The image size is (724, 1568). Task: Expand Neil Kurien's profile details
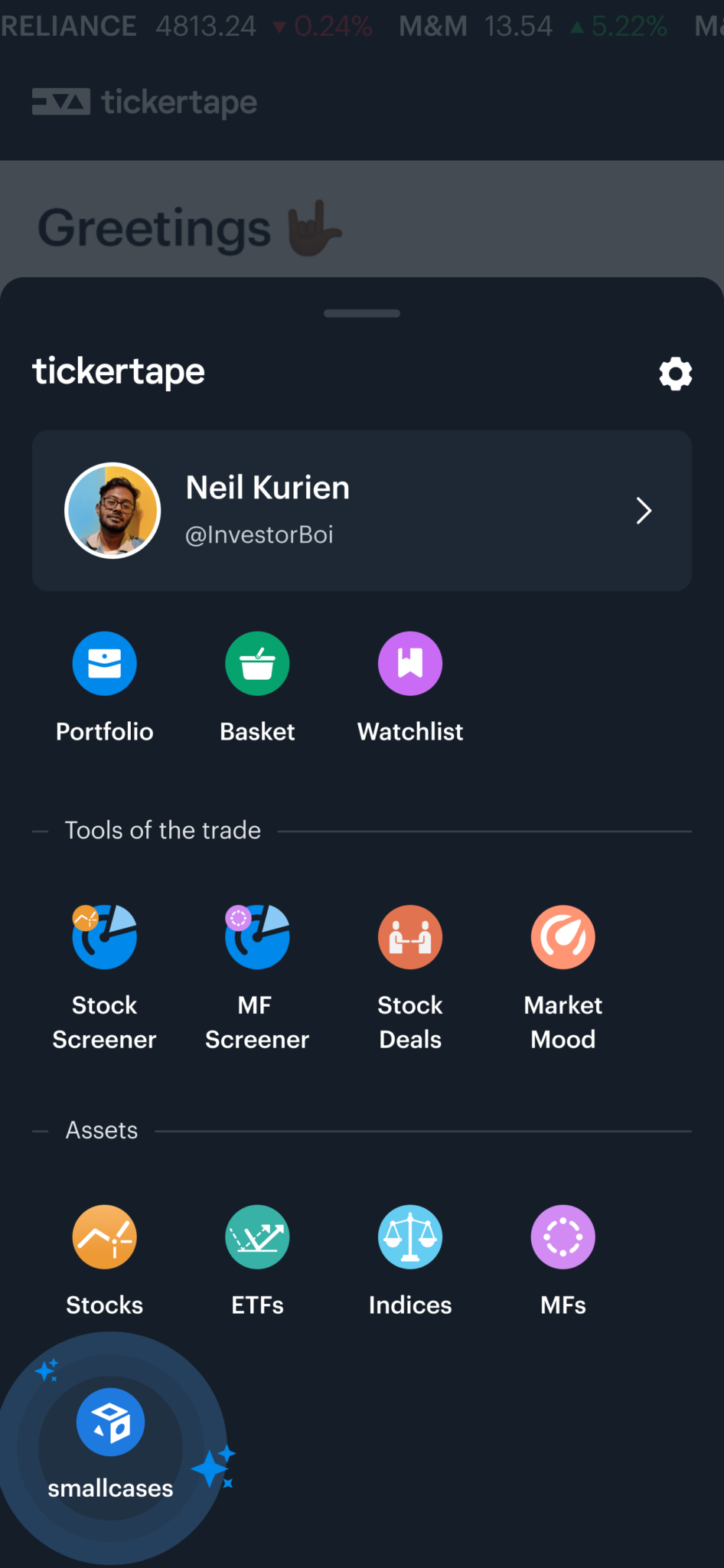click(644, 511)
